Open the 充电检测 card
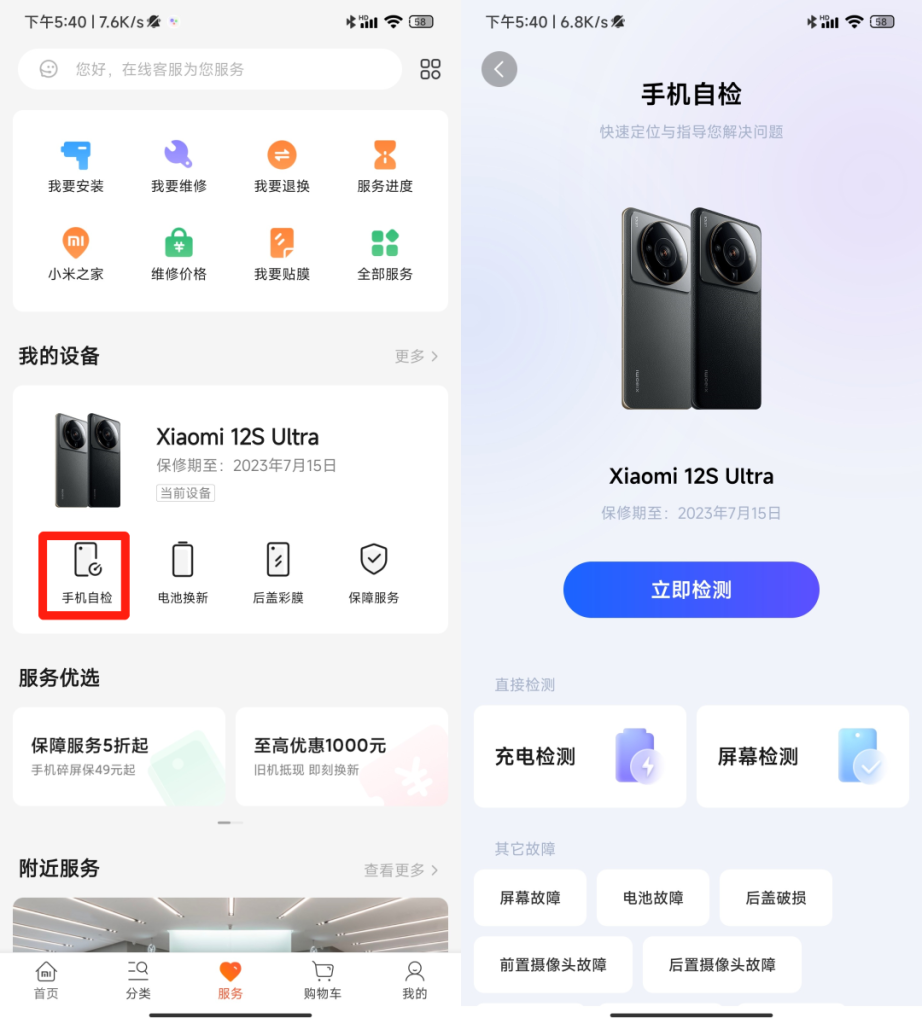Viewport: 922px width, 1024px height. [x=580, y=756]
